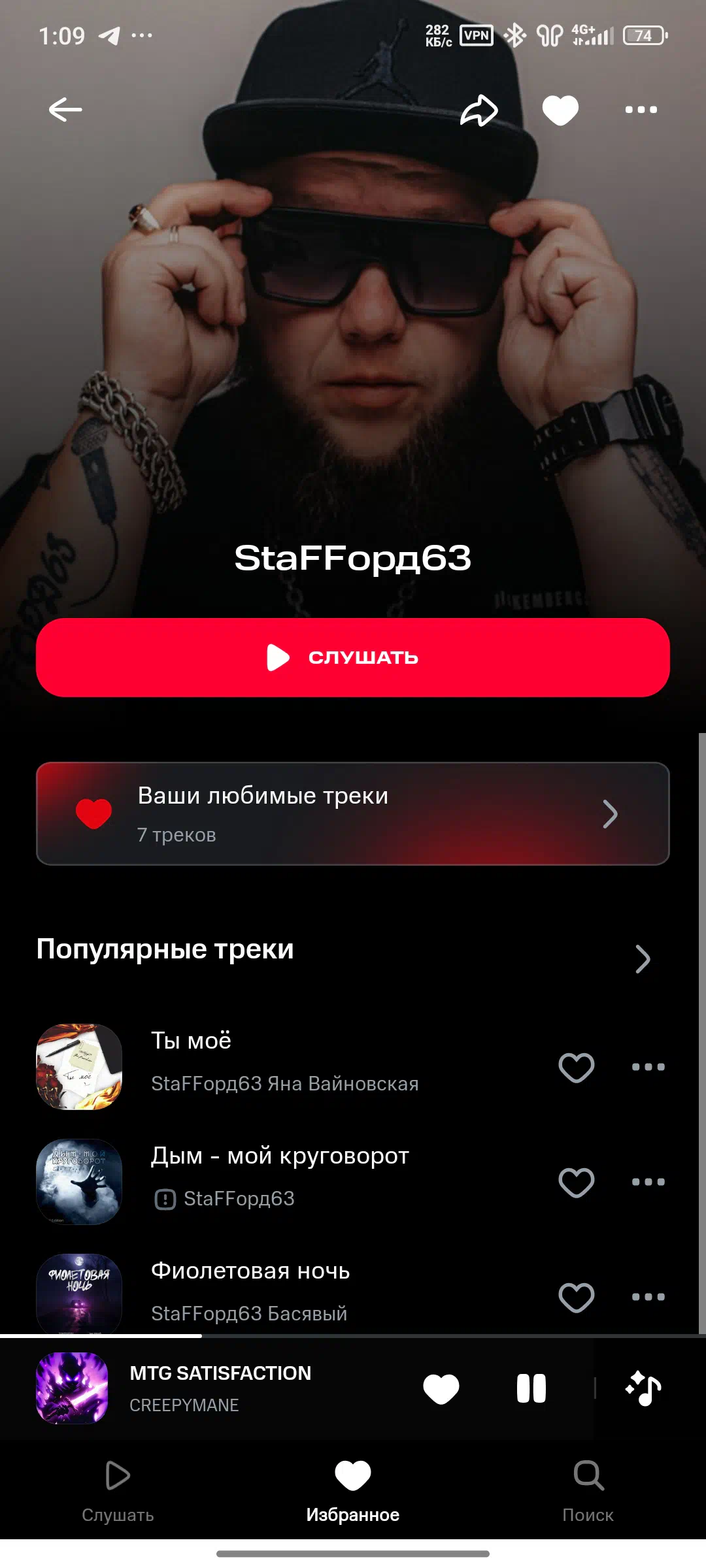Share the StaFFорд63 artist page
Viewport: 706px width, 1568px height.
coord(479,110)
